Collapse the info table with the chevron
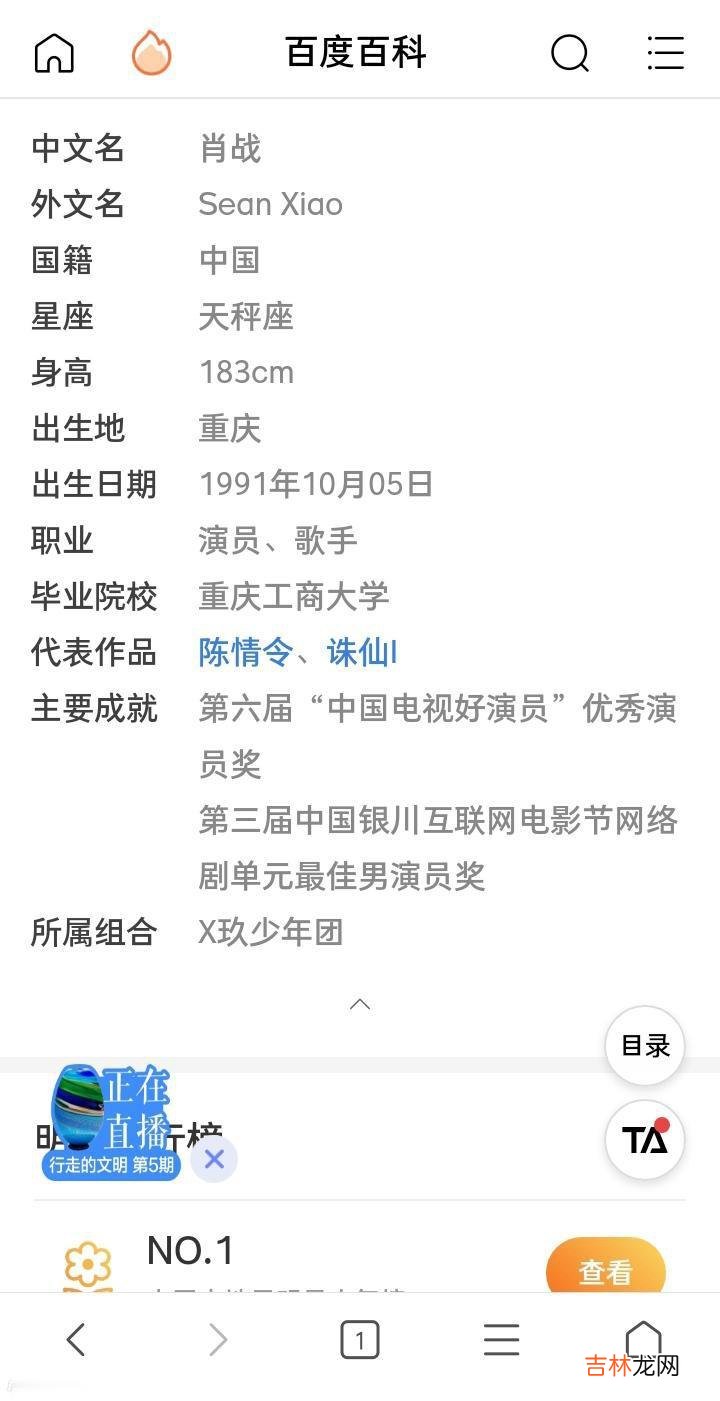720x1401 pixels. pyautogui.click(x=360, y=1004)
